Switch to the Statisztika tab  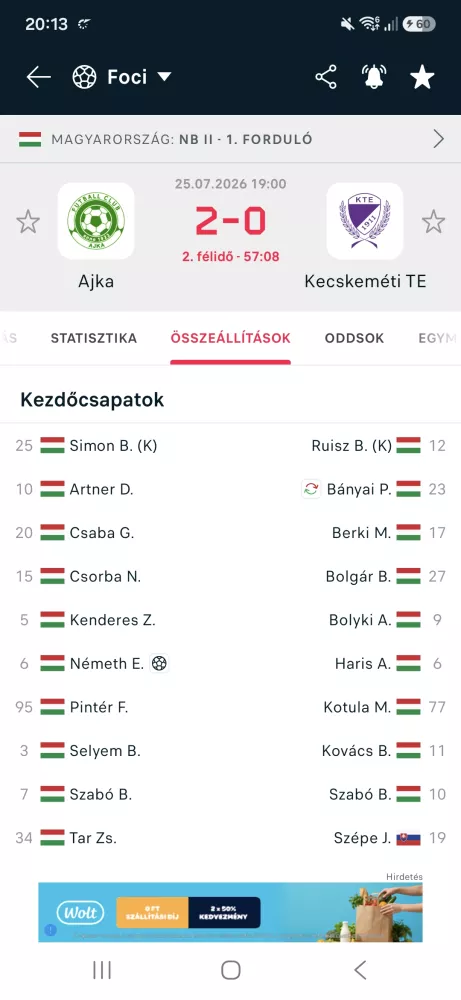coord(94,338)
